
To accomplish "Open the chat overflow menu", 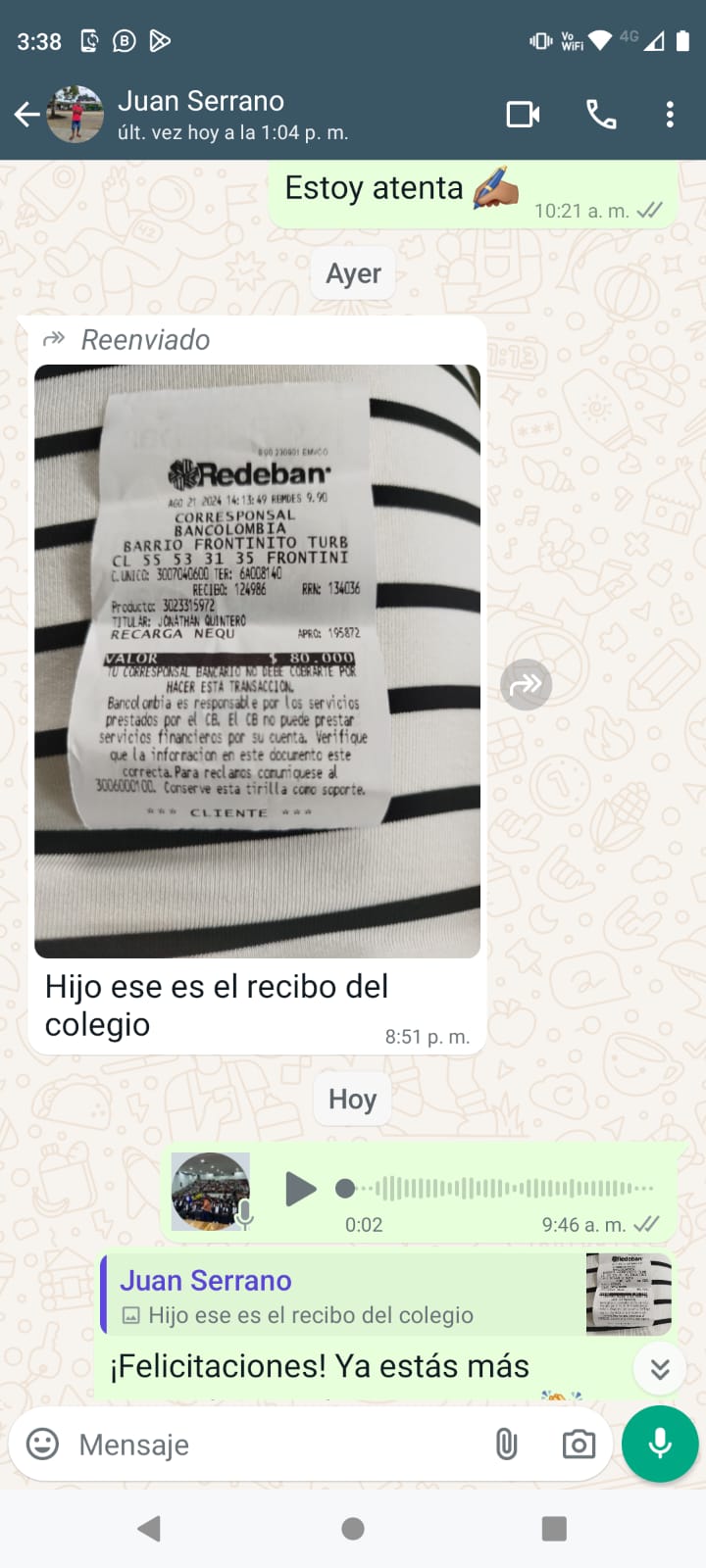I will (x=670, y=115).
